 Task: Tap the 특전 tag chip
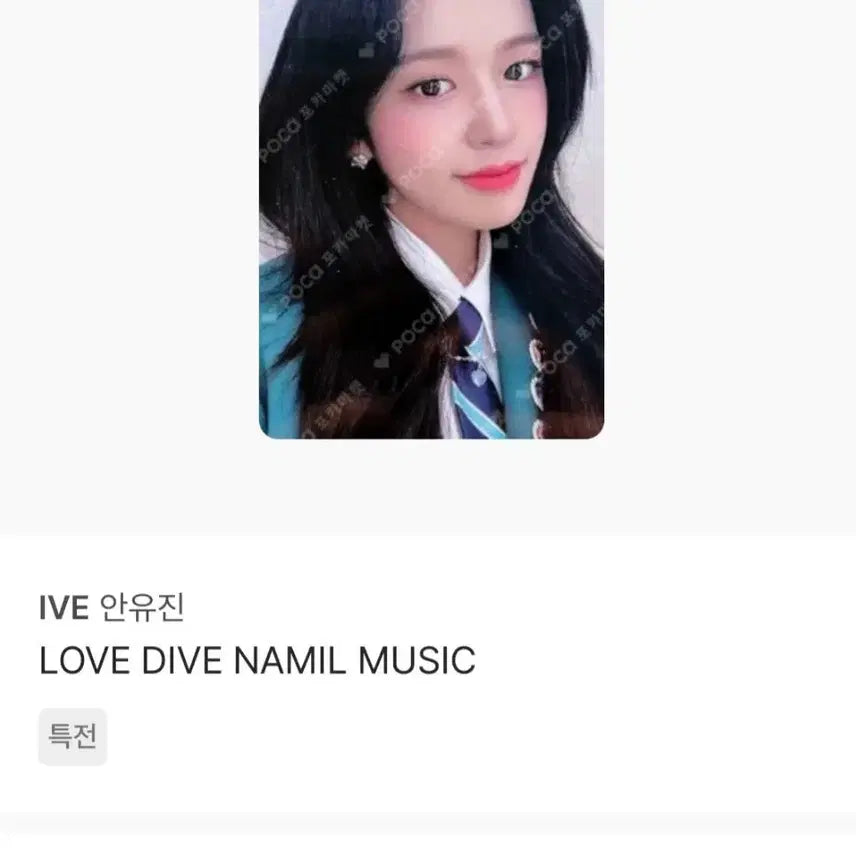click(x=73, y=737)
